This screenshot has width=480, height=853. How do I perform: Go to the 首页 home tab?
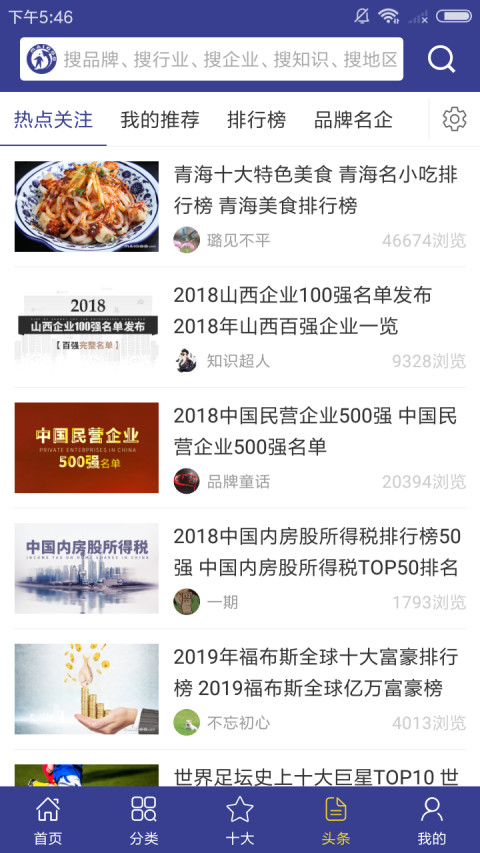(x=48, y=820)
